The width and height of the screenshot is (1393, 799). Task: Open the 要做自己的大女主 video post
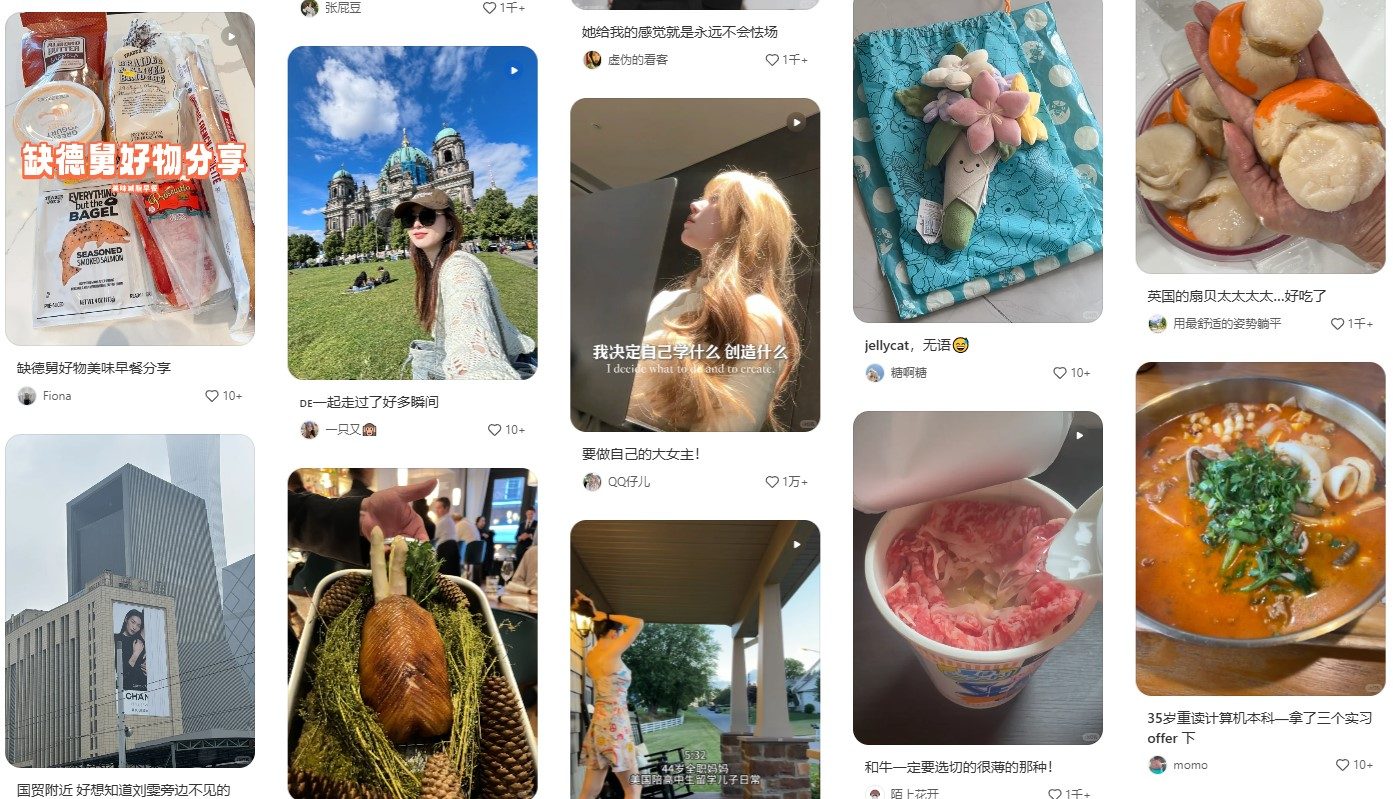tap(695, 265)
